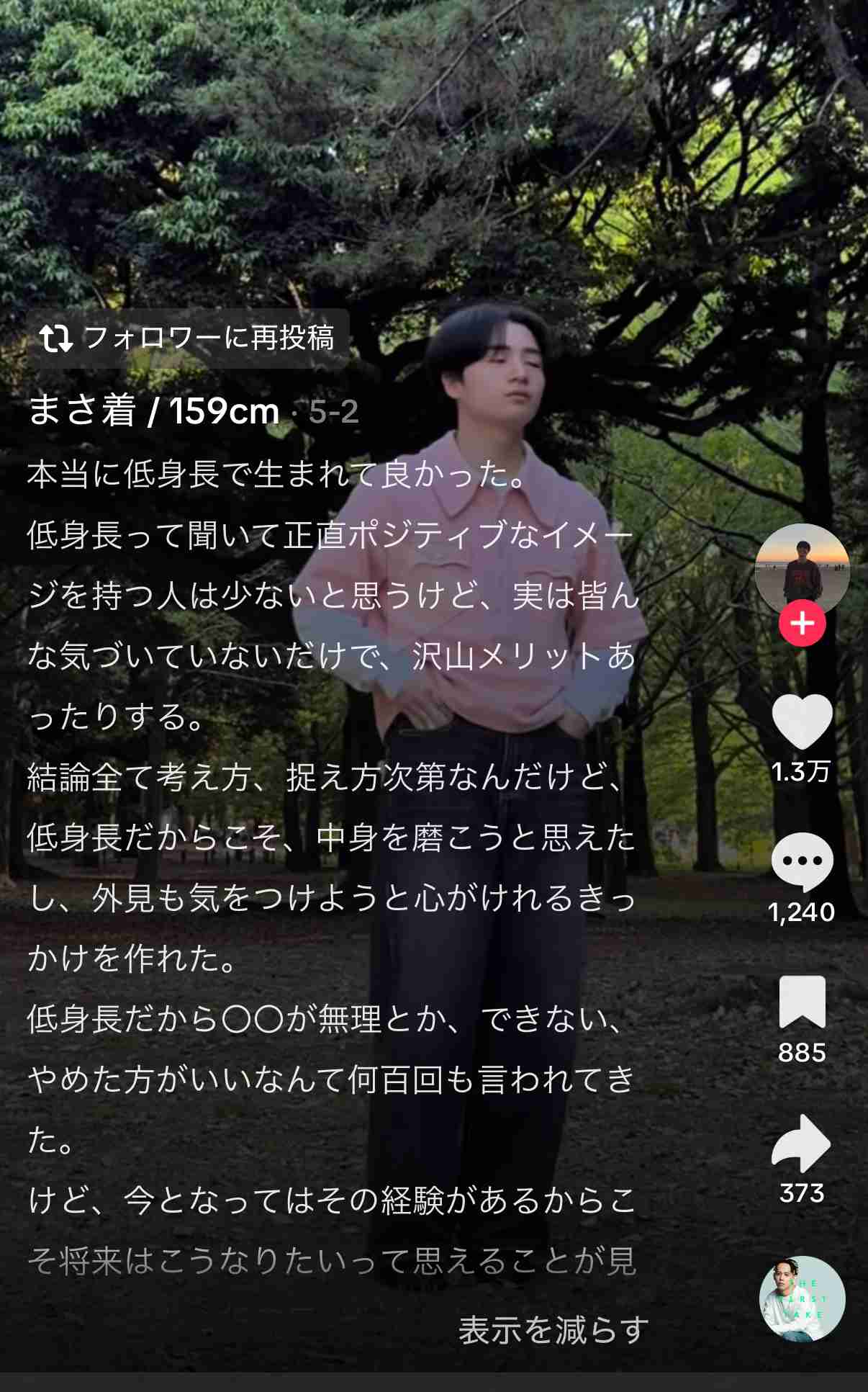Bookmark this video to favorites
Viewport: 868px width, 1392px height.
click(x=802, y=1002)
